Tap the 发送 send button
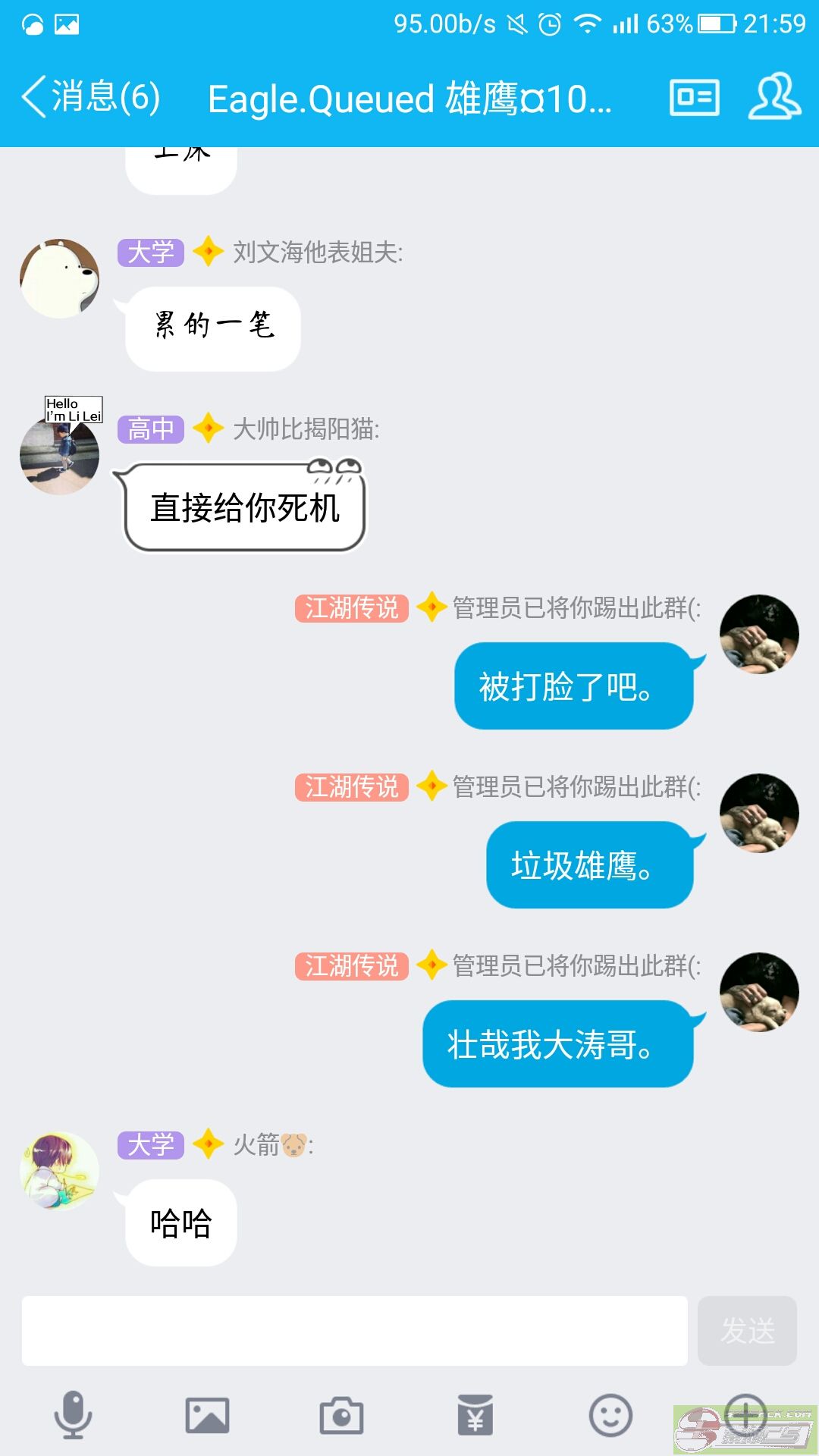This screenshot has height=1456, width=819. (x=747, y=1330)
